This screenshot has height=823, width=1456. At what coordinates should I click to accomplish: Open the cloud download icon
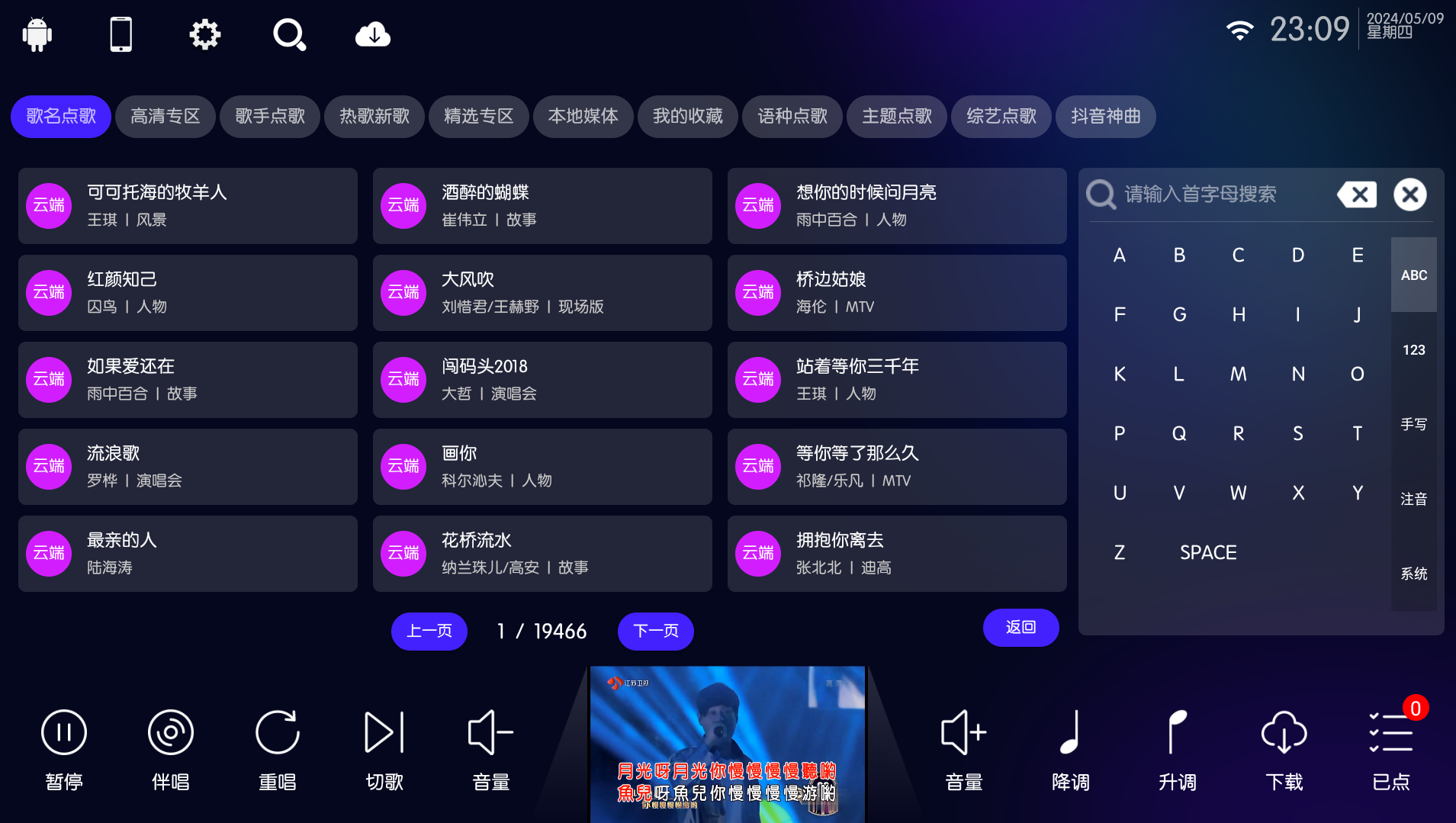(373, 34)
